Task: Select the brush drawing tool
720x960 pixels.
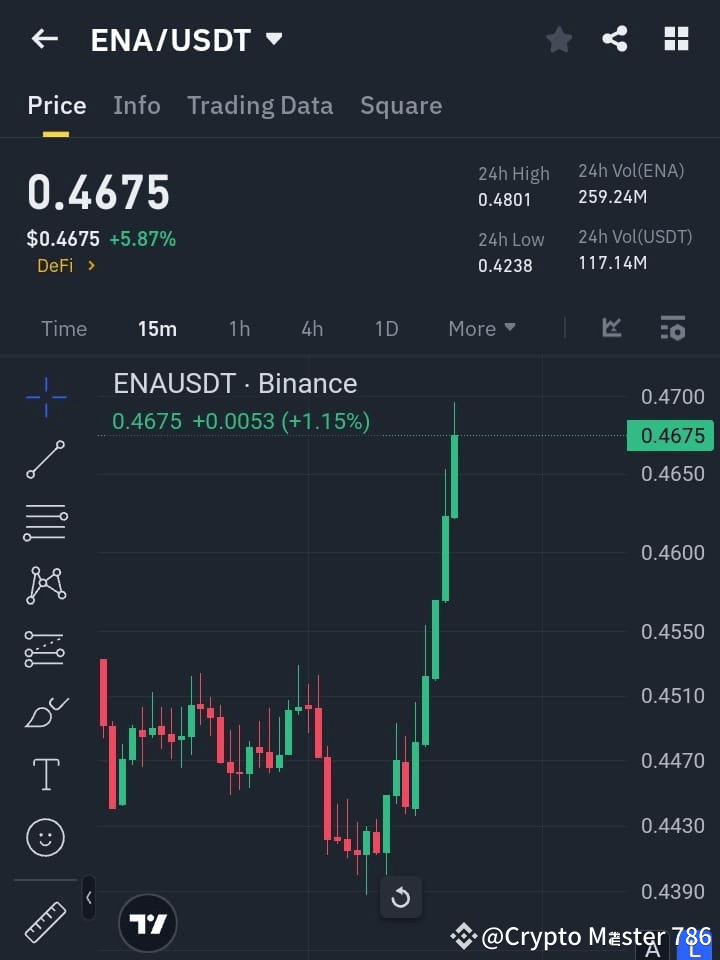Action: [x=45, y=711]
